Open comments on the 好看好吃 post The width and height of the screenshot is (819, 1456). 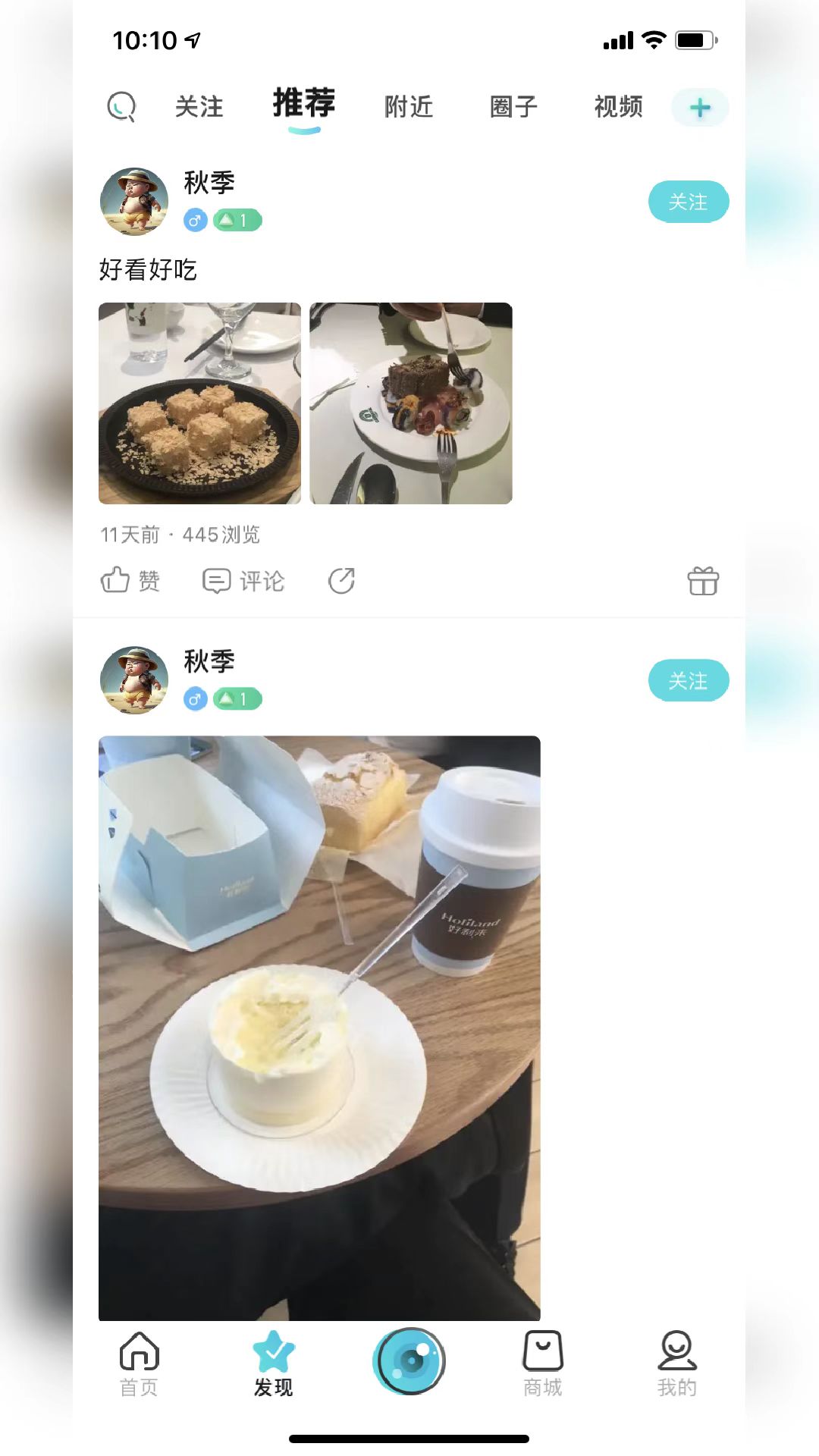pyautogui.click(x=243, y=581)
